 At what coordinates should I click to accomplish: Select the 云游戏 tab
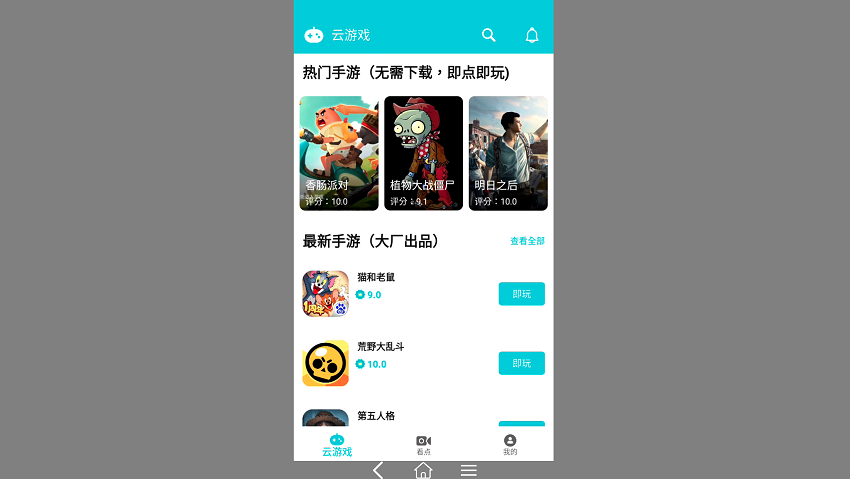pos(337,445)
